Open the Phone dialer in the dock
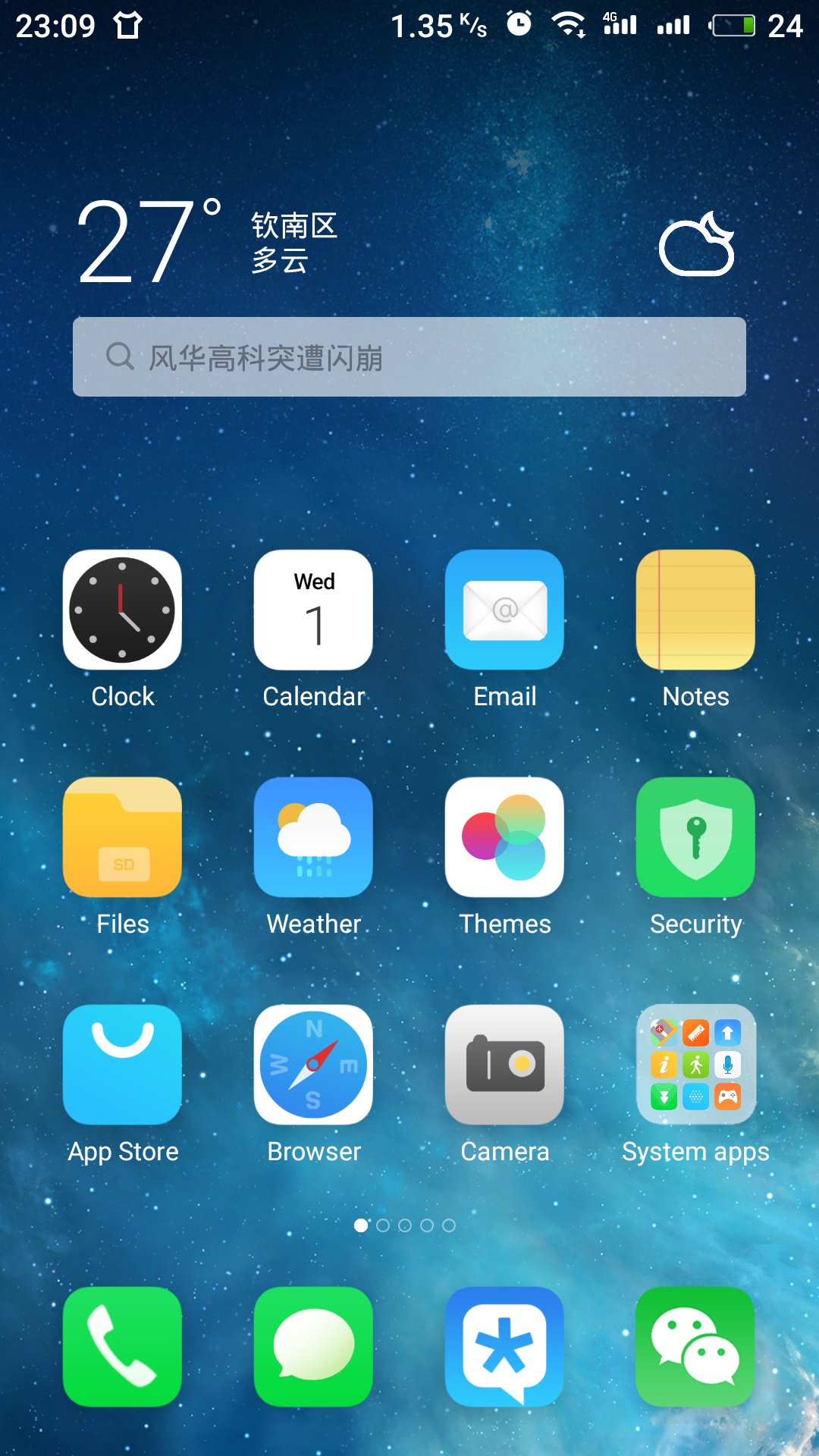 (x=122, y=1347)
